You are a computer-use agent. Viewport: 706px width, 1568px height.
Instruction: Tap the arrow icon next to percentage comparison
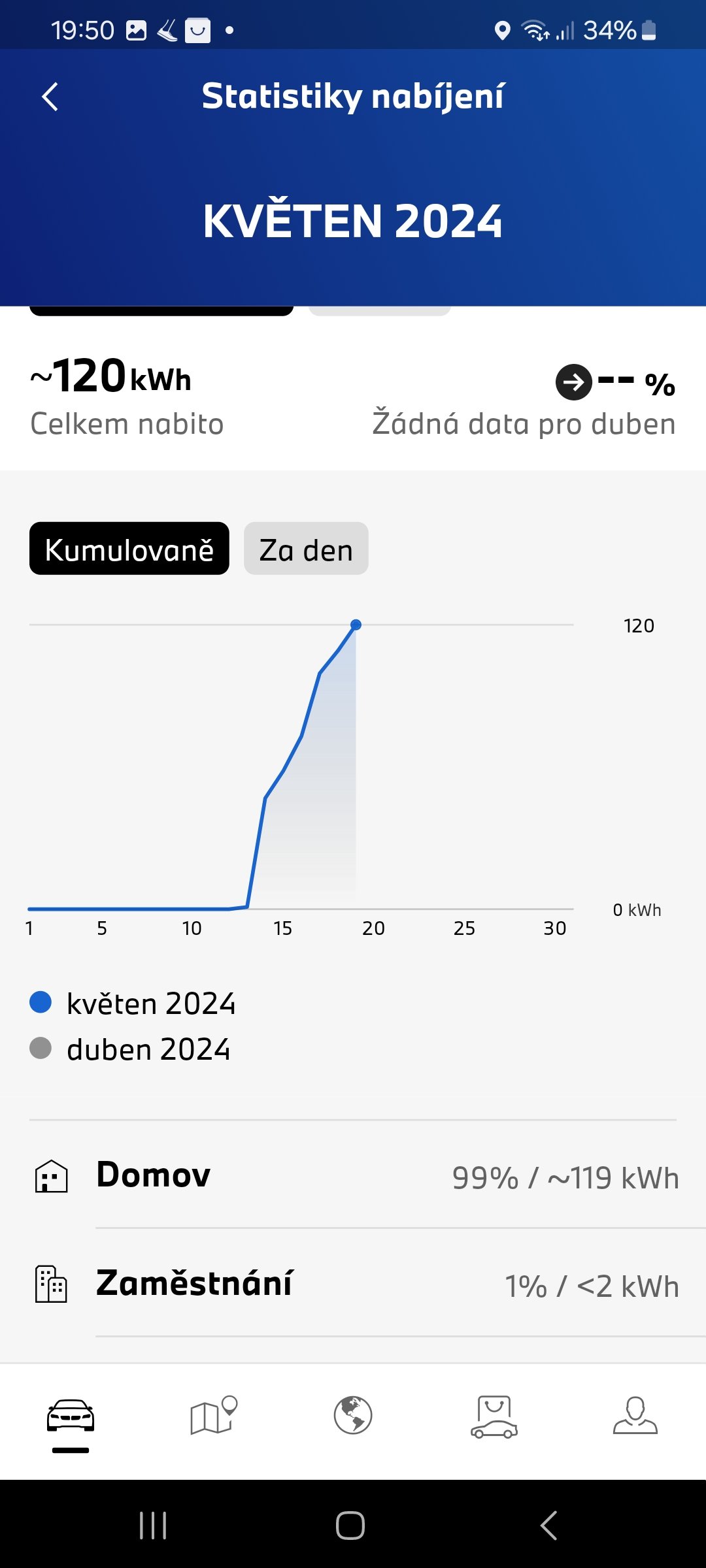(573, 382)
